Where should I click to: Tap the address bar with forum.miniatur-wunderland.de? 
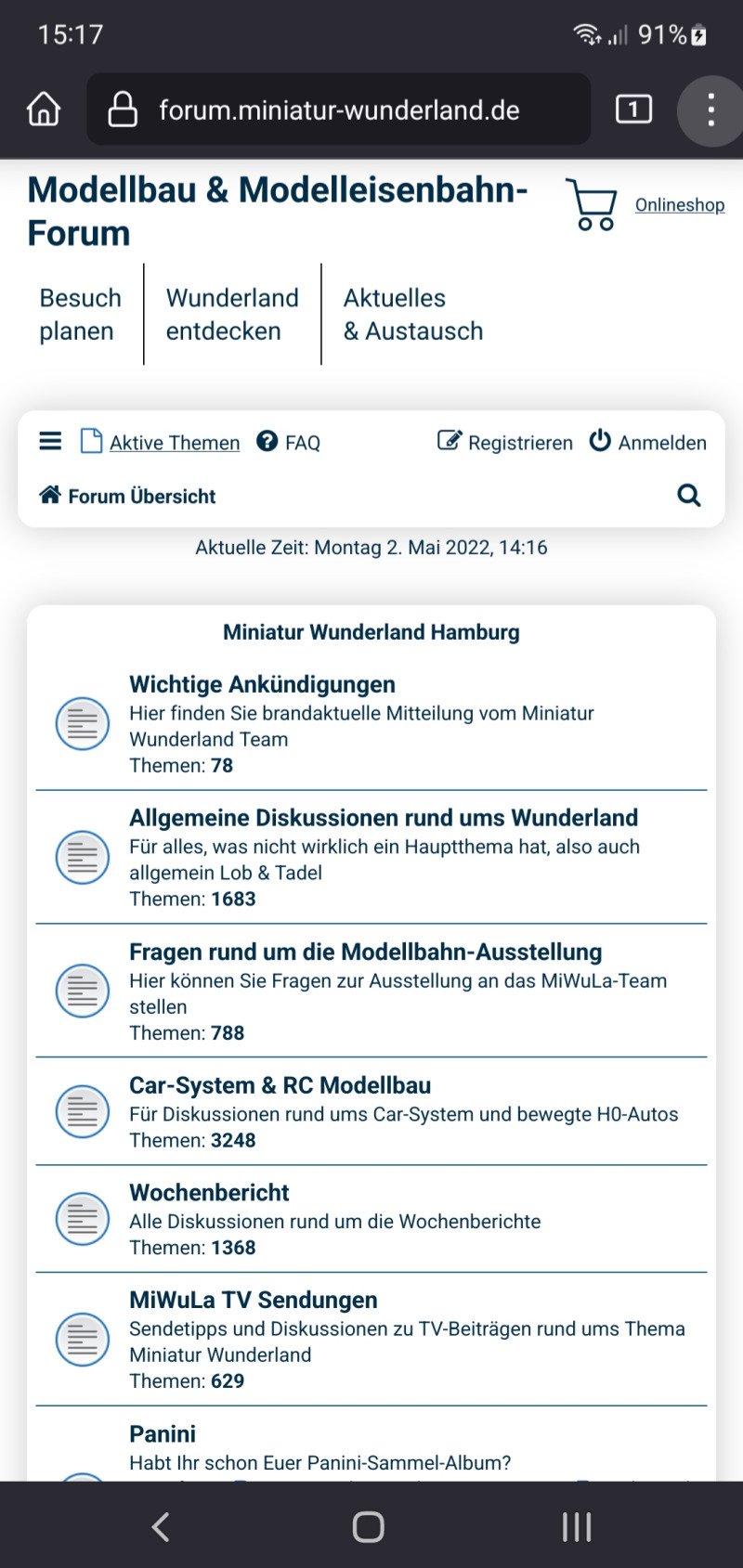point(338,110)
